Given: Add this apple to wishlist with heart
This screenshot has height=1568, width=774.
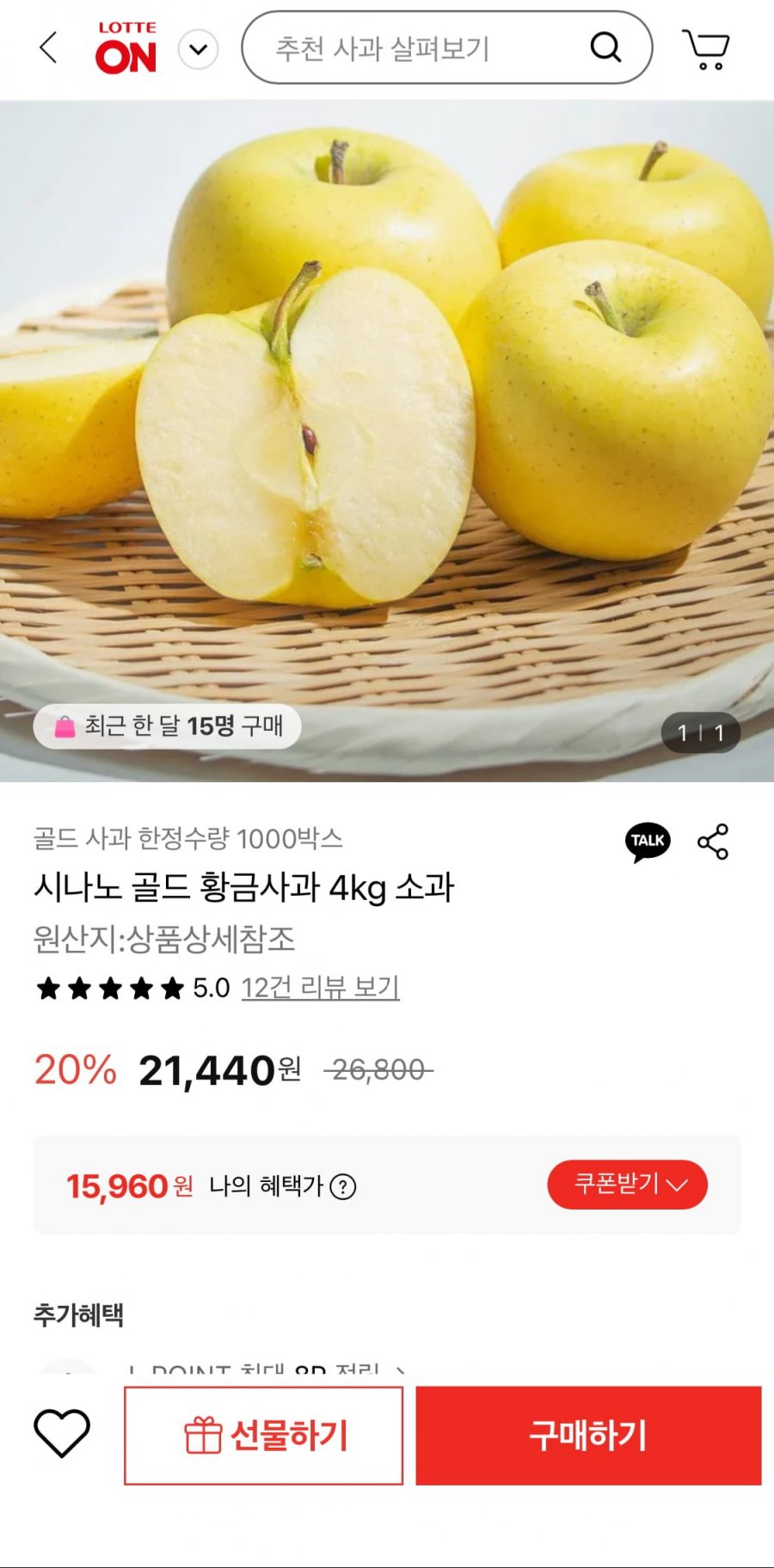Looking at the screenshot, I should point(62,1433).
